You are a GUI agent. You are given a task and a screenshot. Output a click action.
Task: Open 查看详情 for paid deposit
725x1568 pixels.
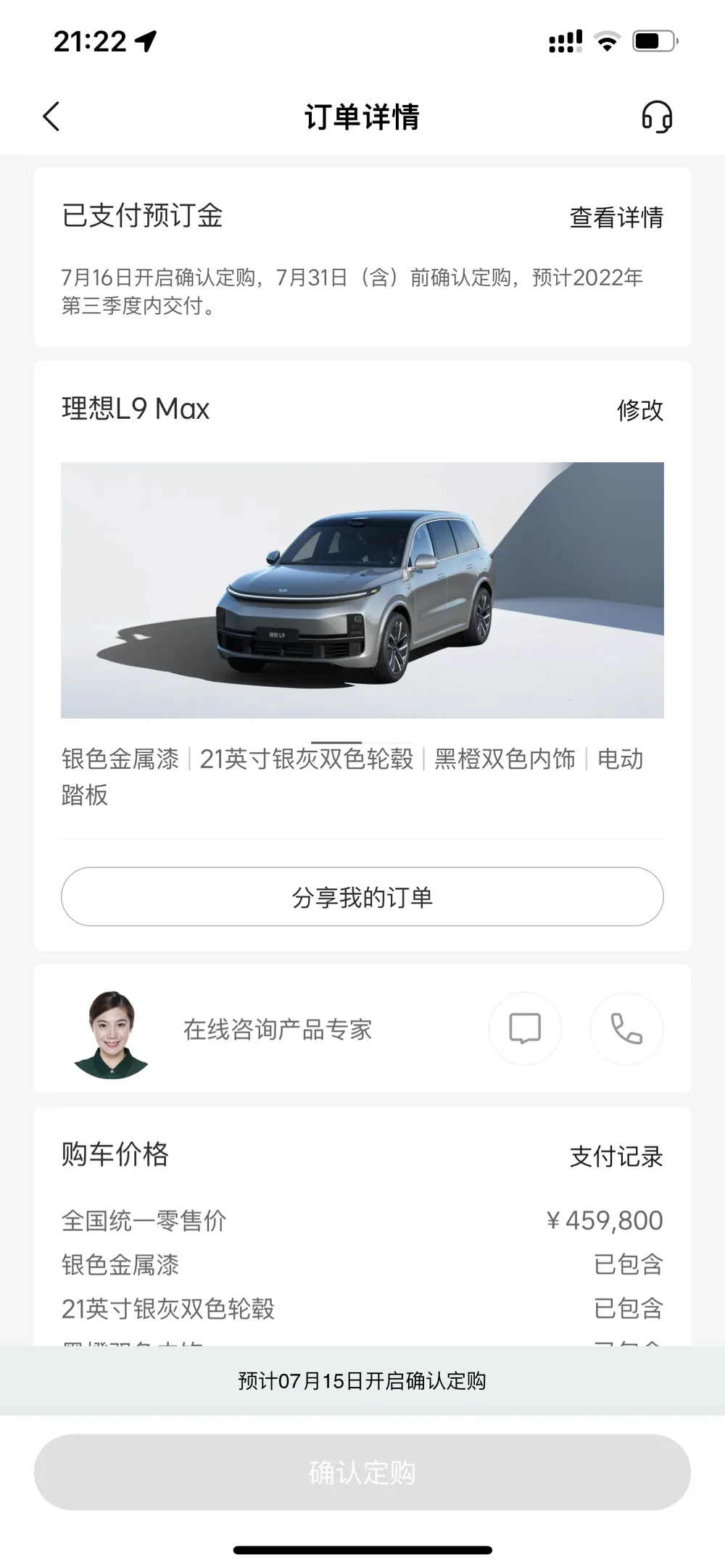click(616, 217)
